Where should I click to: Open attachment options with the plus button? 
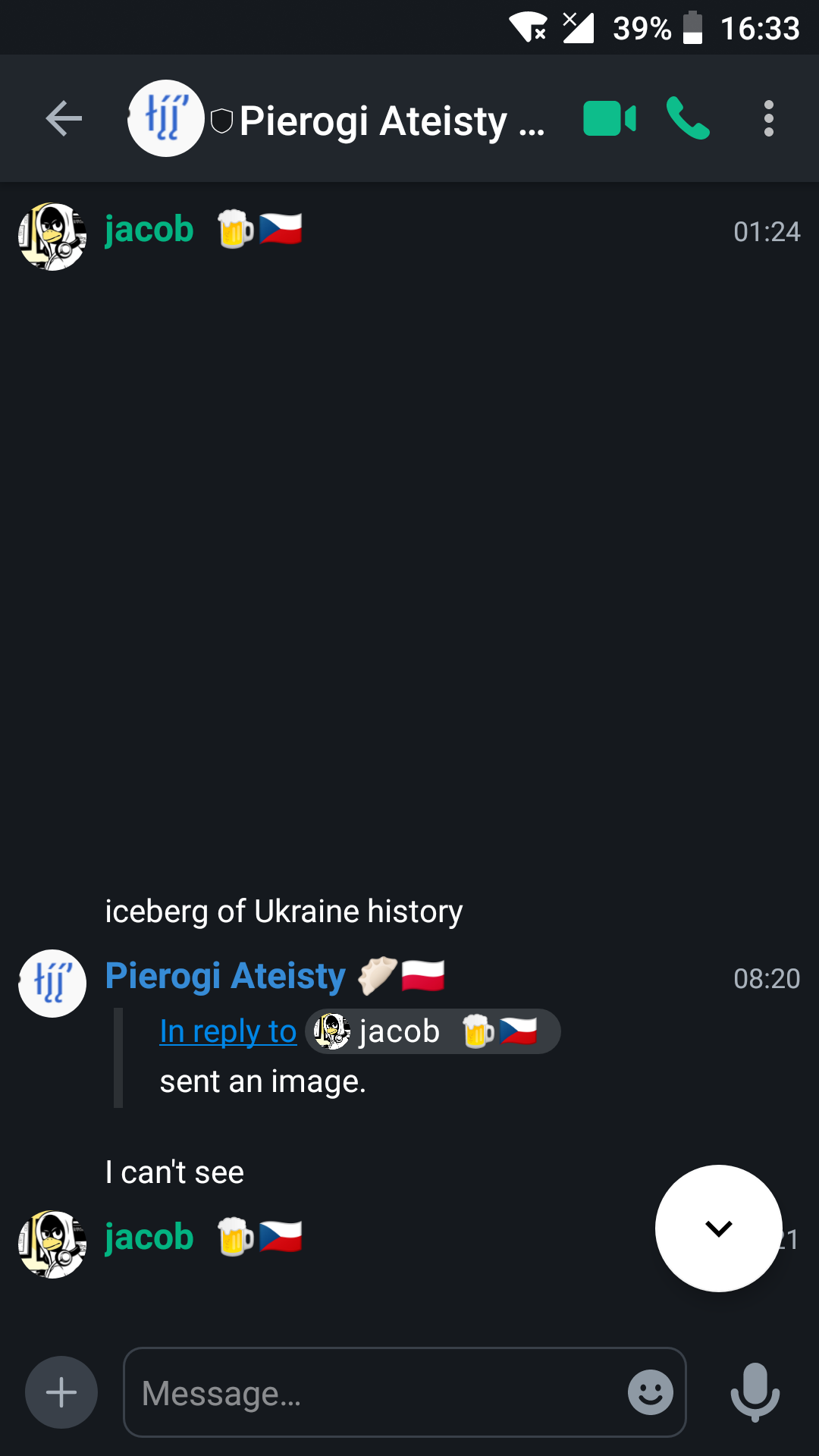61,1392
